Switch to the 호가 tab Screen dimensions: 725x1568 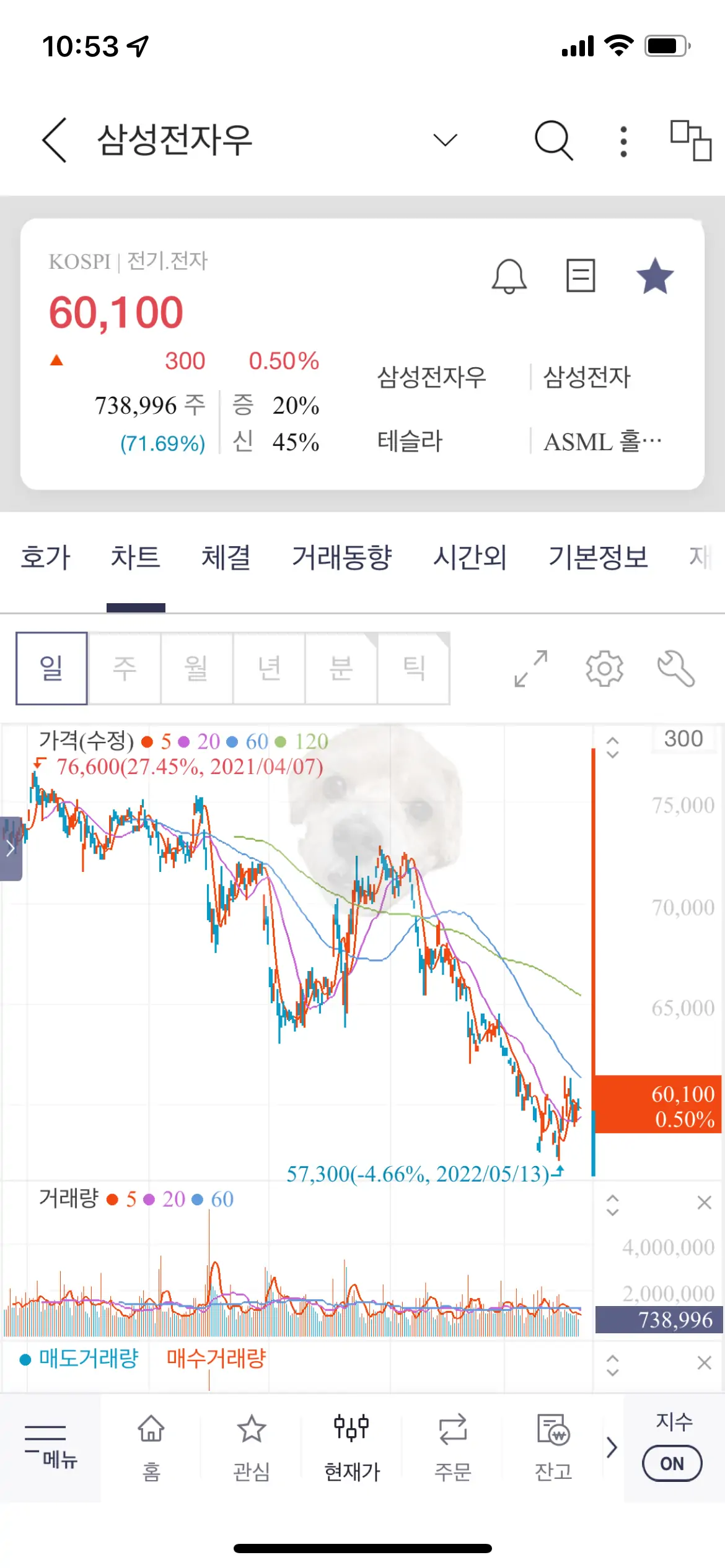(x=45, y=557)
